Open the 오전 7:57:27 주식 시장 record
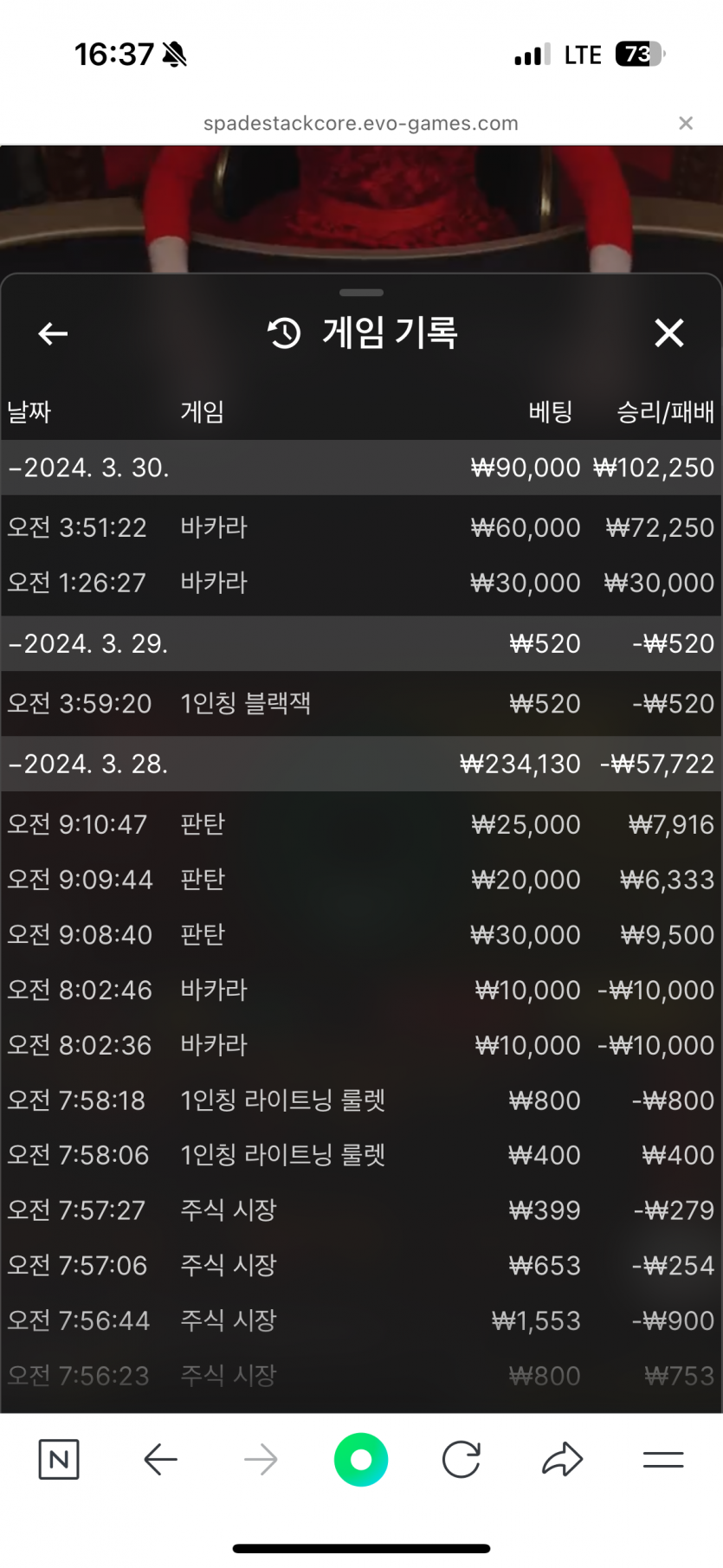723x1568 pixels. coord(361,1210)
